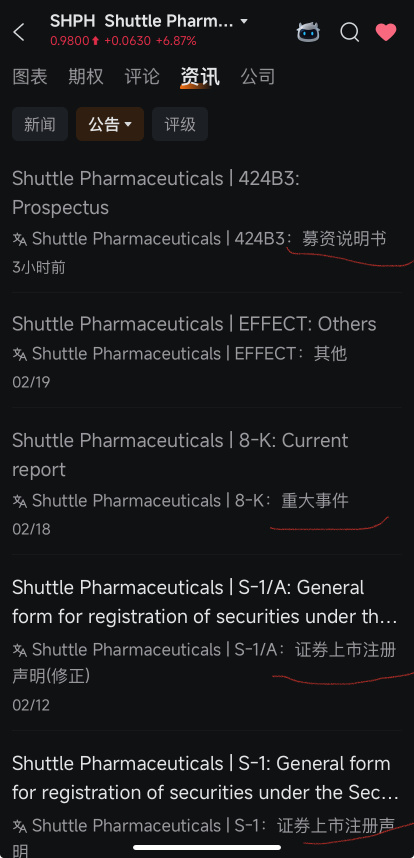Viewport: 414px width, 858px height.
Task: Switch to the 公司 tab
Action: (x=258, y=77)
